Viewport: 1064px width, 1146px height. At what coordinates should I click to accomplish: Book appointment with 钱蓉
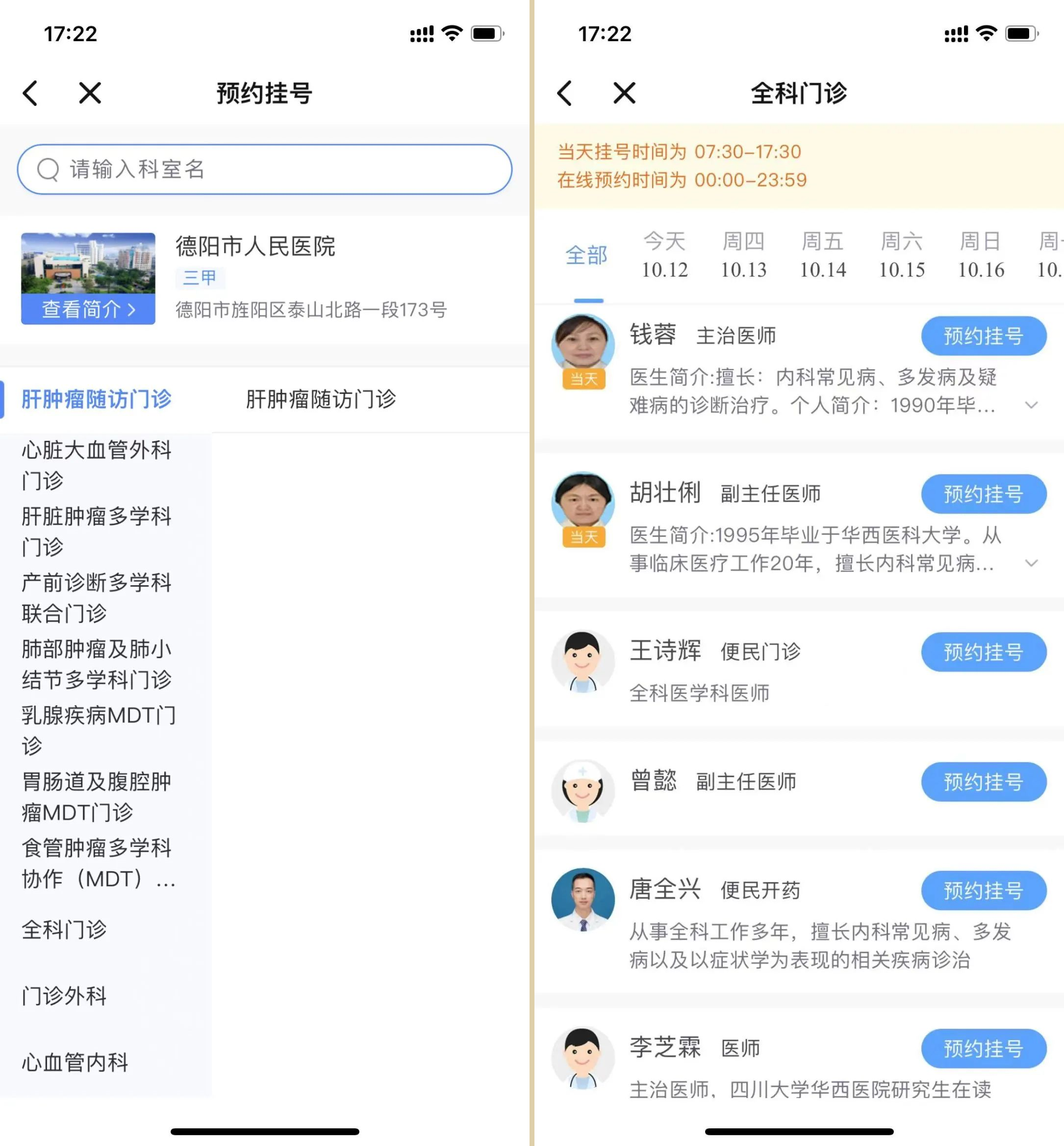click(984, 336)
